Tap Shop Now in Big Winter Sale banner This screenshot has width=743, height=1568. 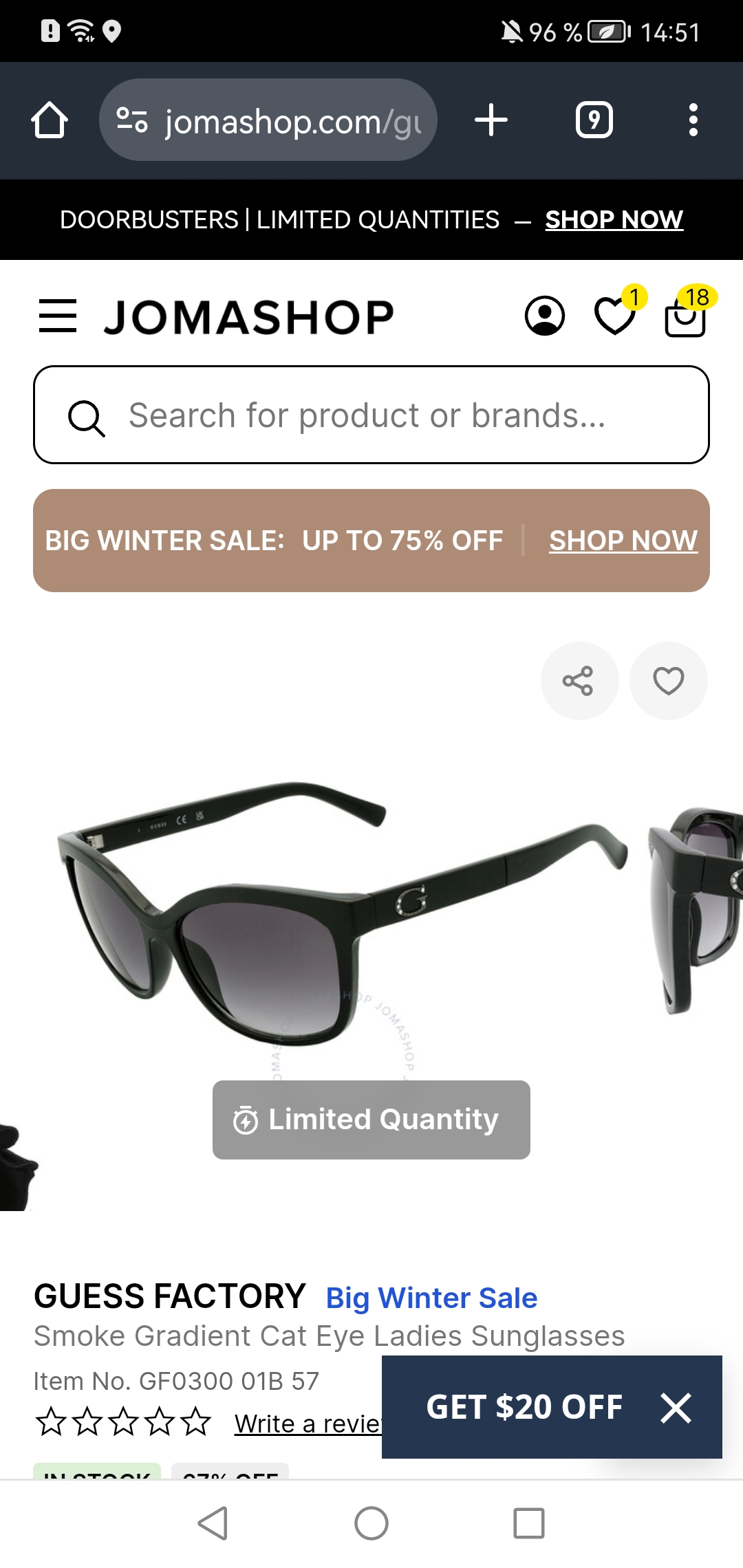[x=623, y=541]
